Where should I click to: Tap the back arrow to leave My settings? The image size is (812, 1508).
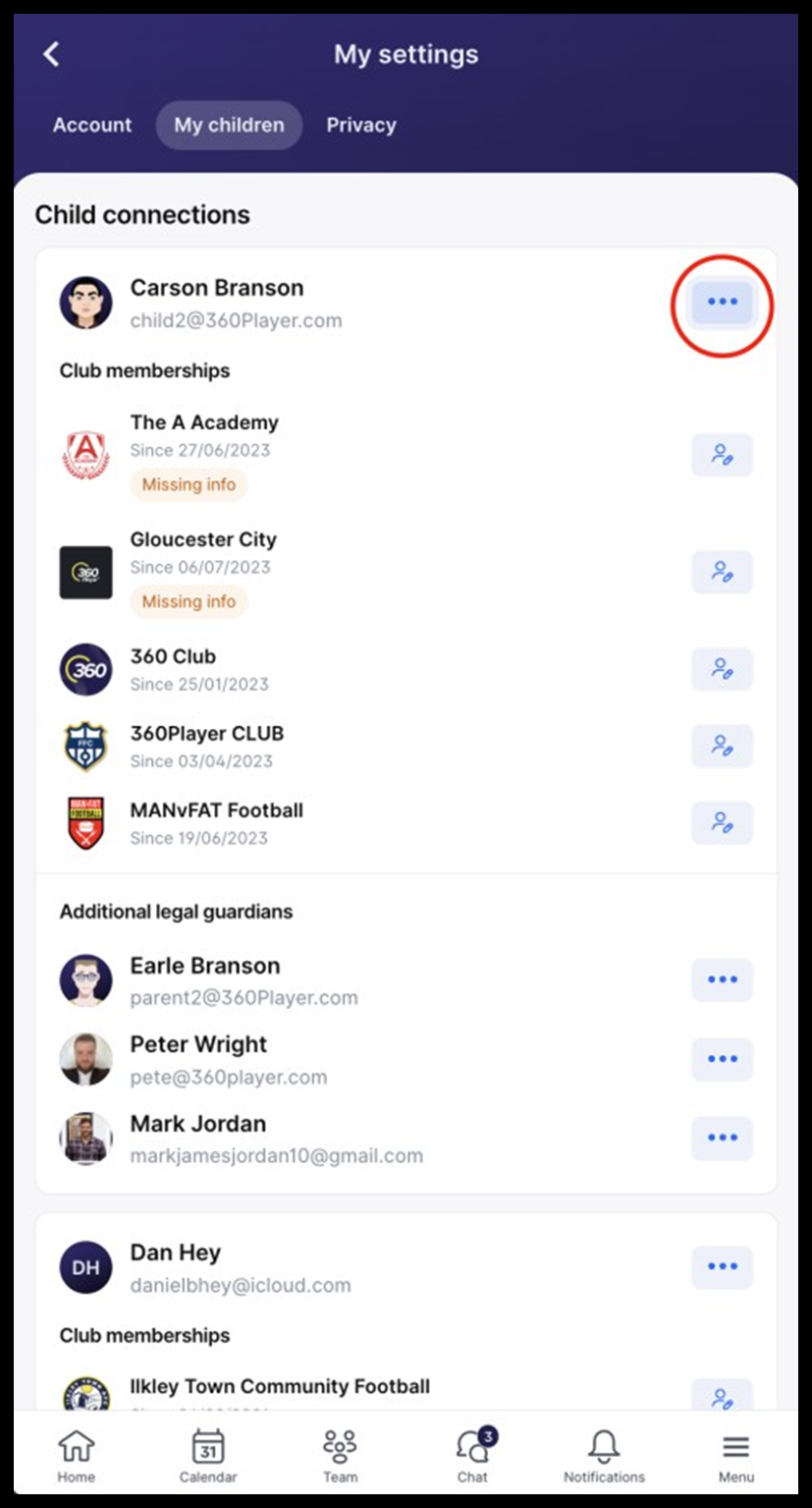click(51, 54)
